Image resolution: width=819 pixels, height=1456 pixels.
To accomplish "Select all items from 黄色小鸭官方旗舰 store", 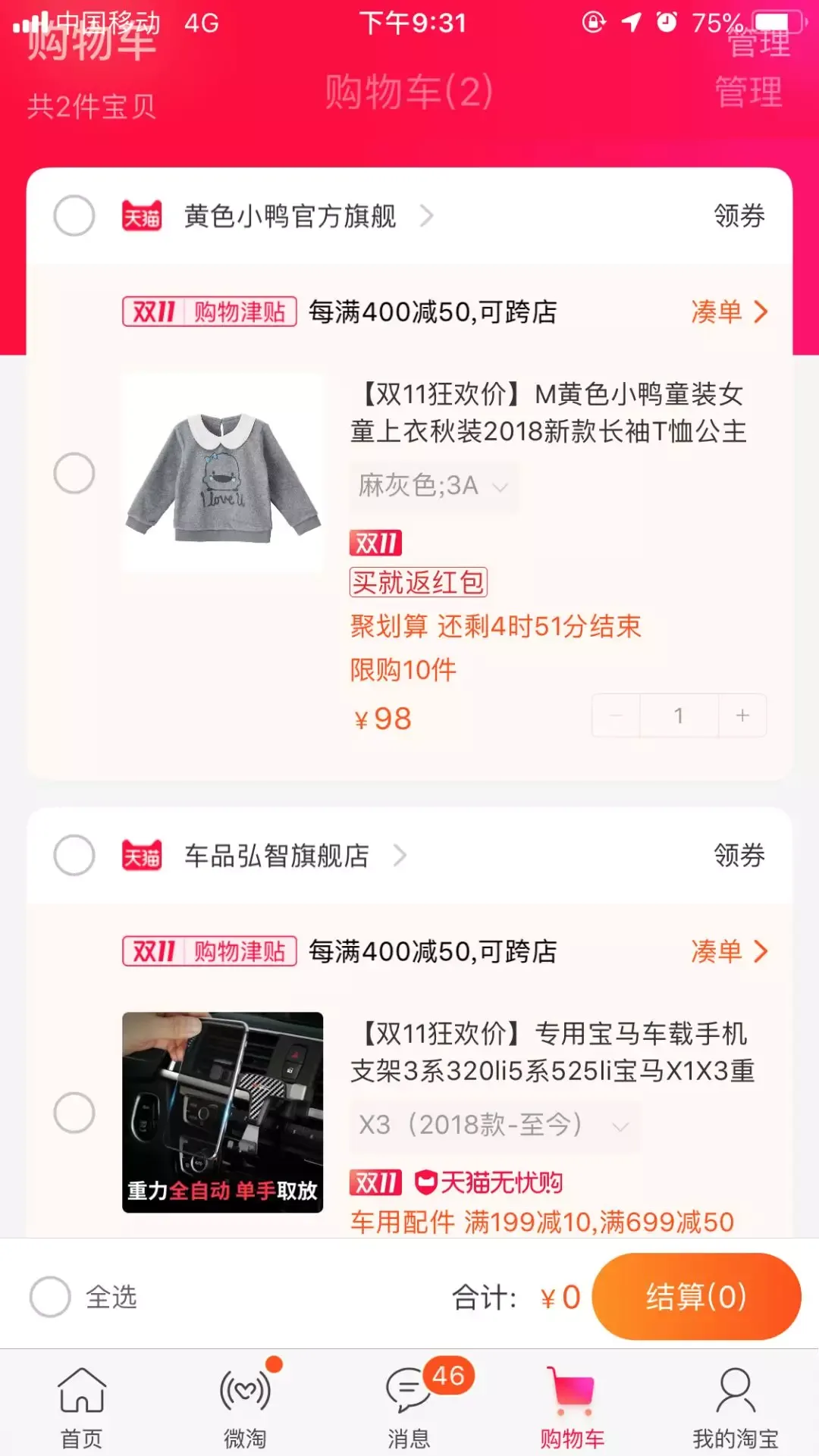I will click(x=74, y=216).
